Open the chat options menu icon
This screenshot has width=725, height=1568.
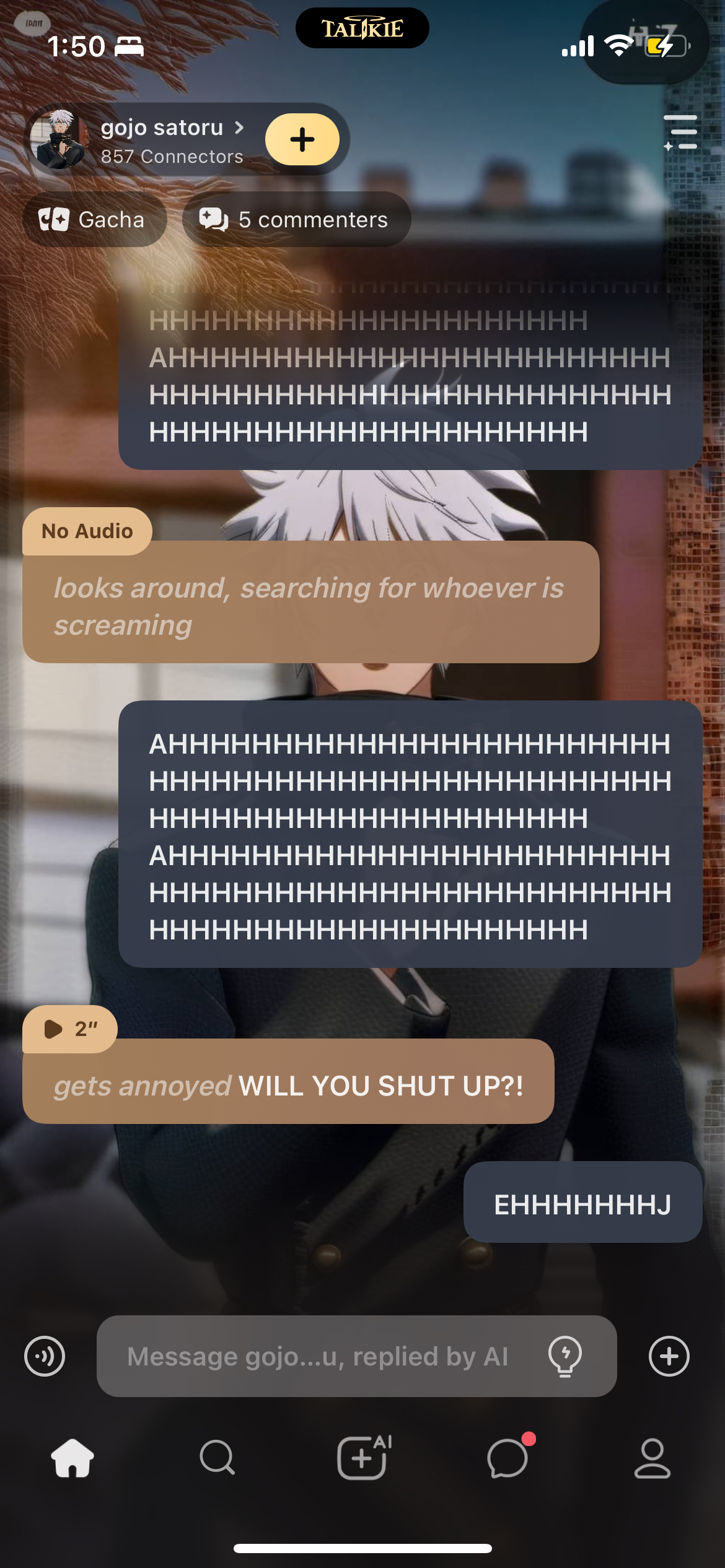click(x=680, y=132)
